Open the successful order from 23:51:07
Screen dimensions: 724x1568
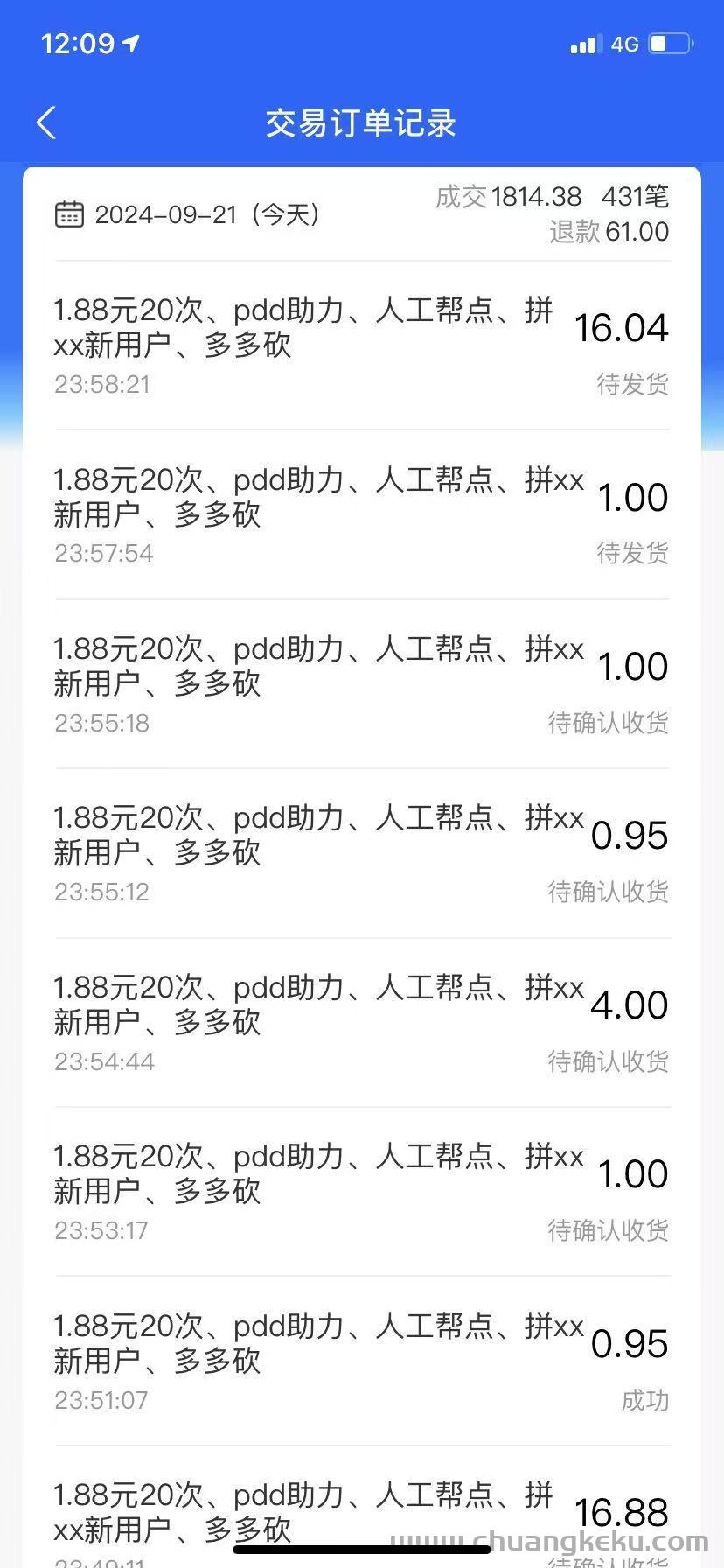click(x=362, y=1361)
